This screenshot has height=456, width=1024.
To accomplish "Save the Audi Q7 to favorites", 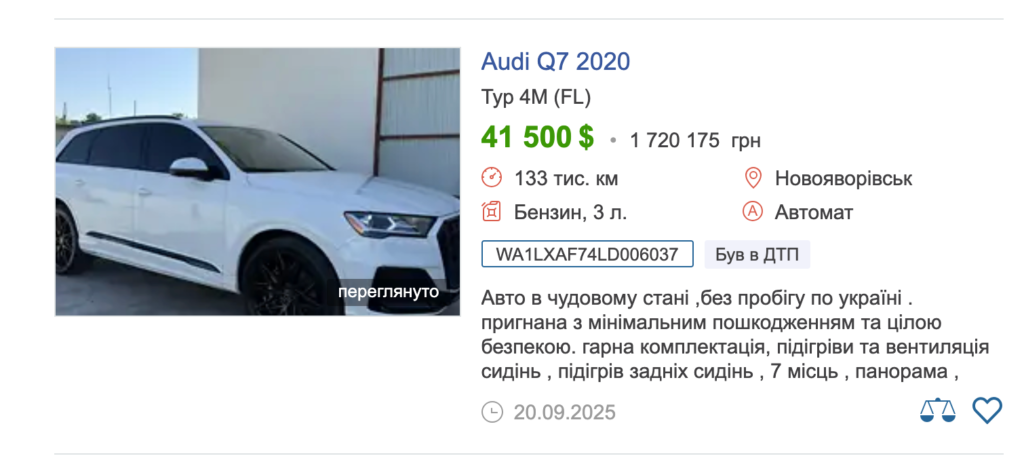I will click(x=987, y=410).
